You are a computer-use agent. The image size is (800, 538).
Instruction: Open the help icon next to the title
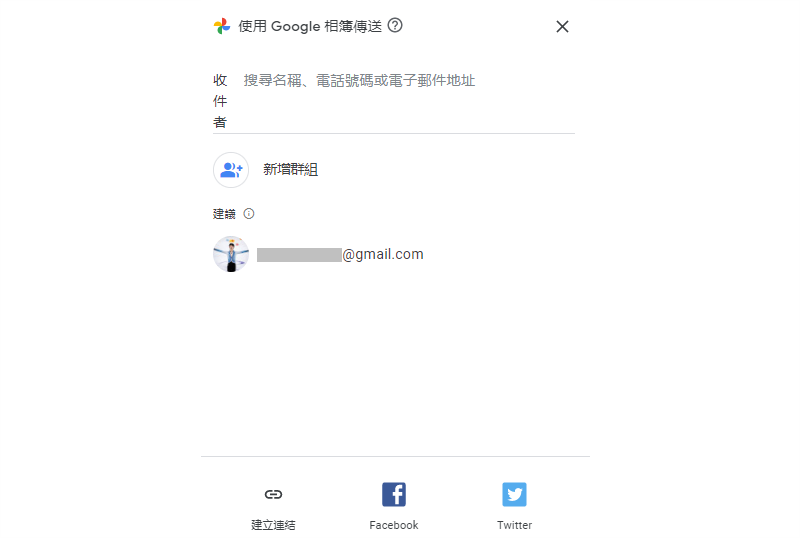coord(395,26)
